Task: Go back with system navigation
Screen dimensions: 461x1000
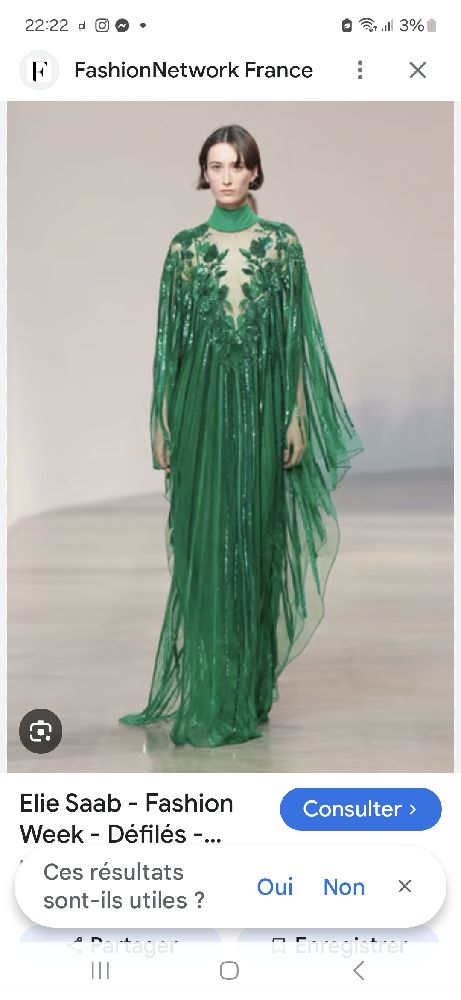Action: click(x=359, y=971)
